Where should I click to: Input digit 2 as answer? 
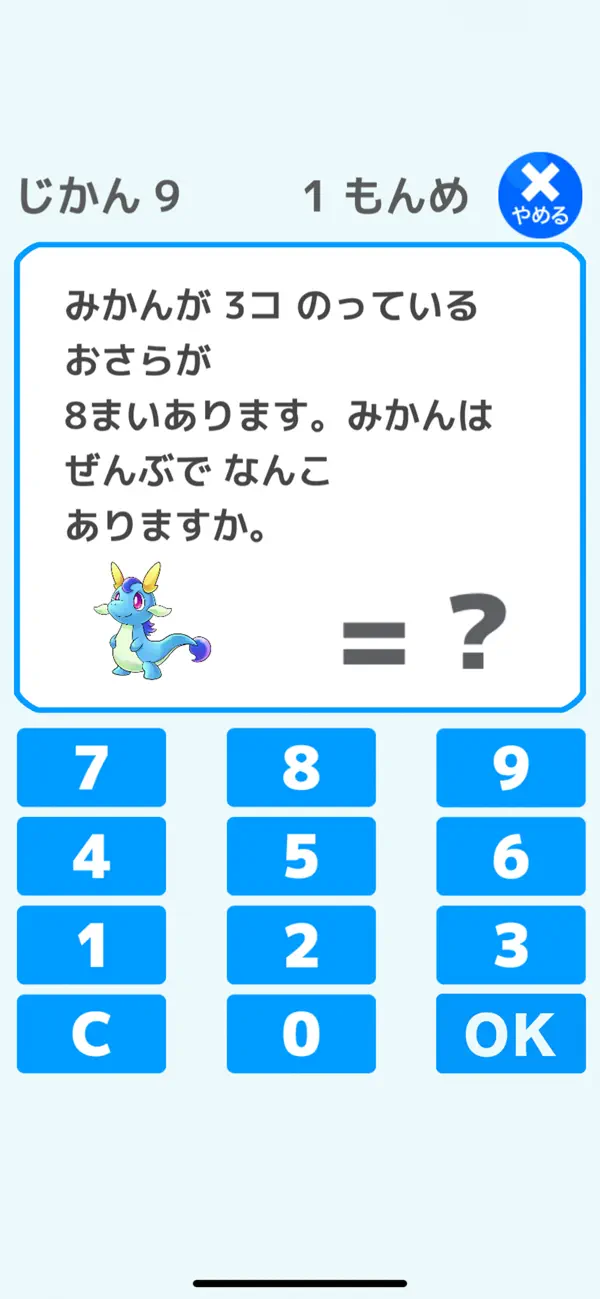coord(301,945)
